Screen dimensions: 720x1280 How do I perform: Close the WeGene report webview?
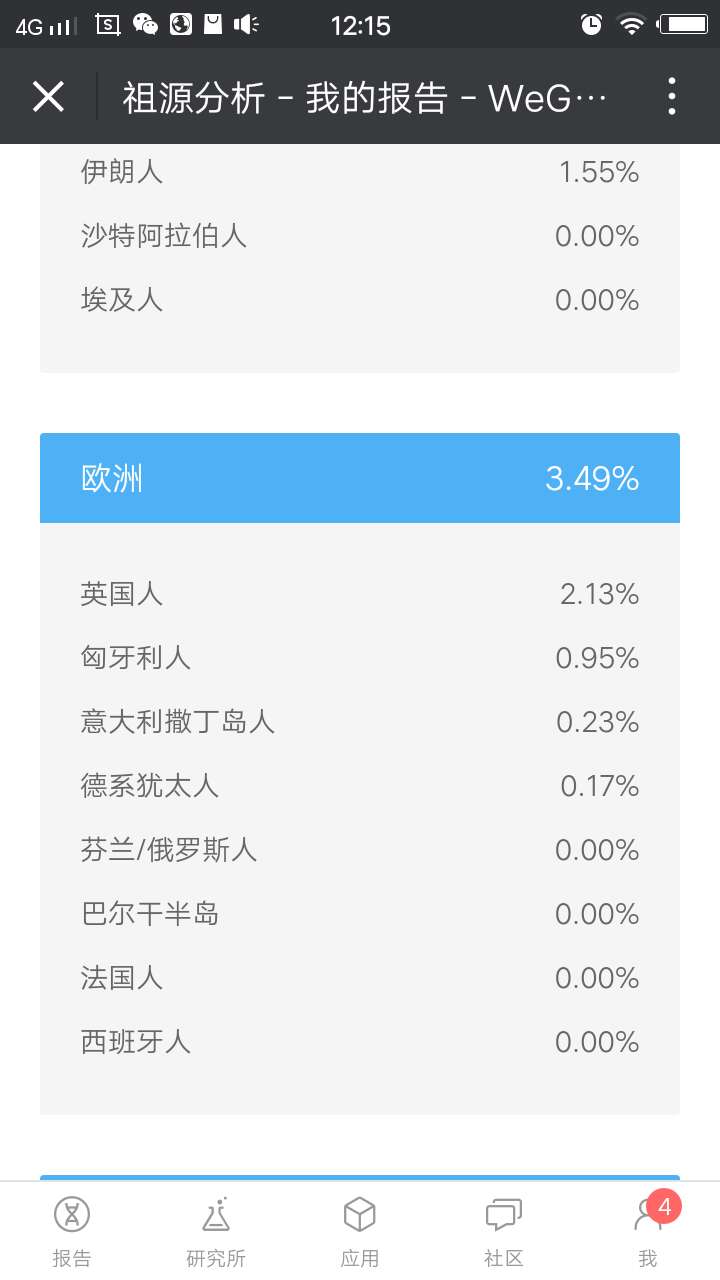[x=48, y=97]
